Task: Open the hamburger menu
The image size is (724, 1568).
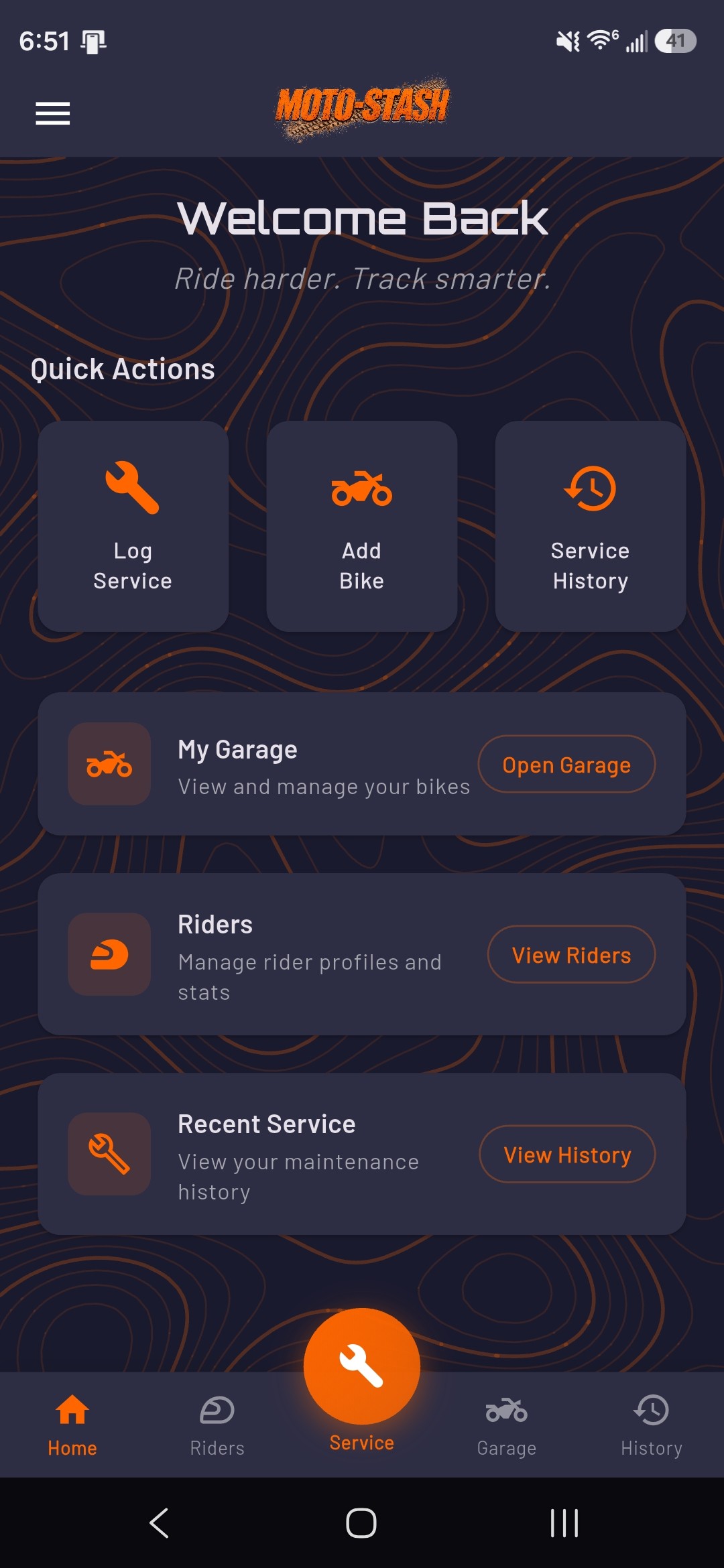Action: tap(52, 113)
